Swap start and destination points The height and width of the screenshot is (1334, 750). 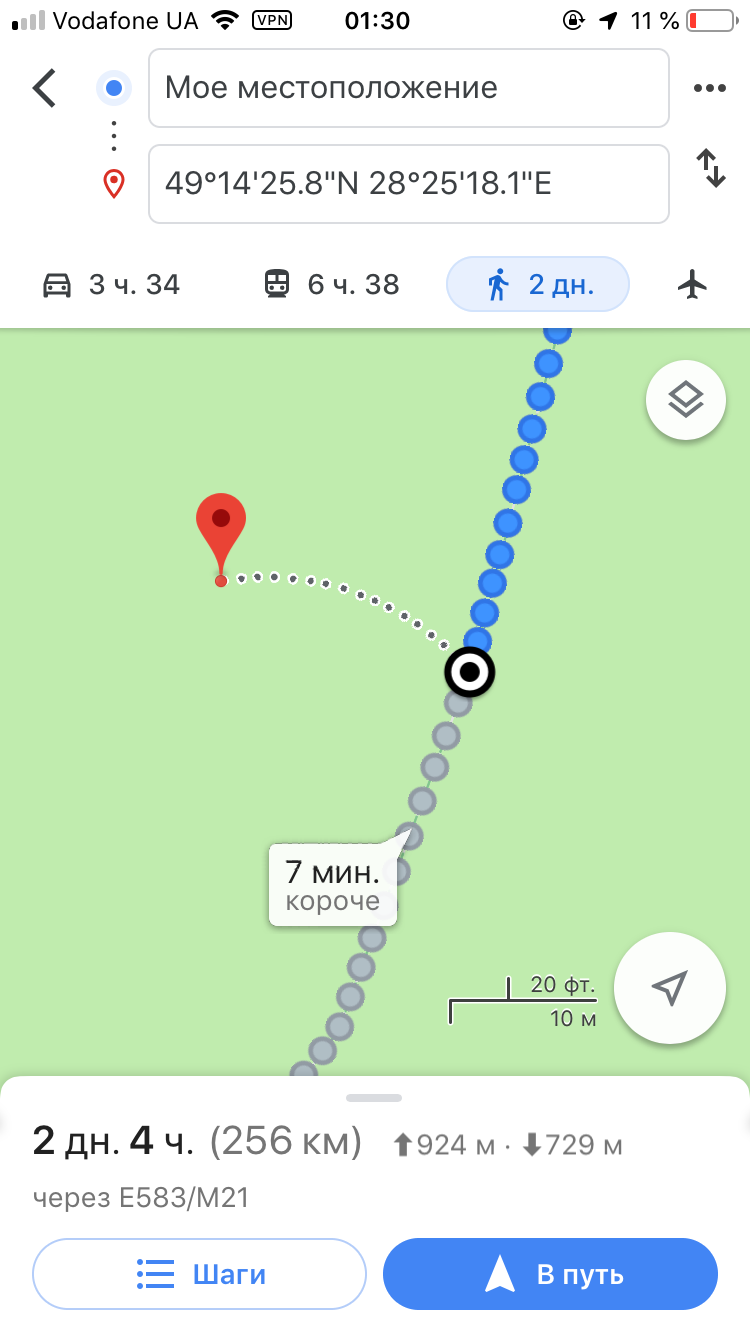[x=710, y=168]
